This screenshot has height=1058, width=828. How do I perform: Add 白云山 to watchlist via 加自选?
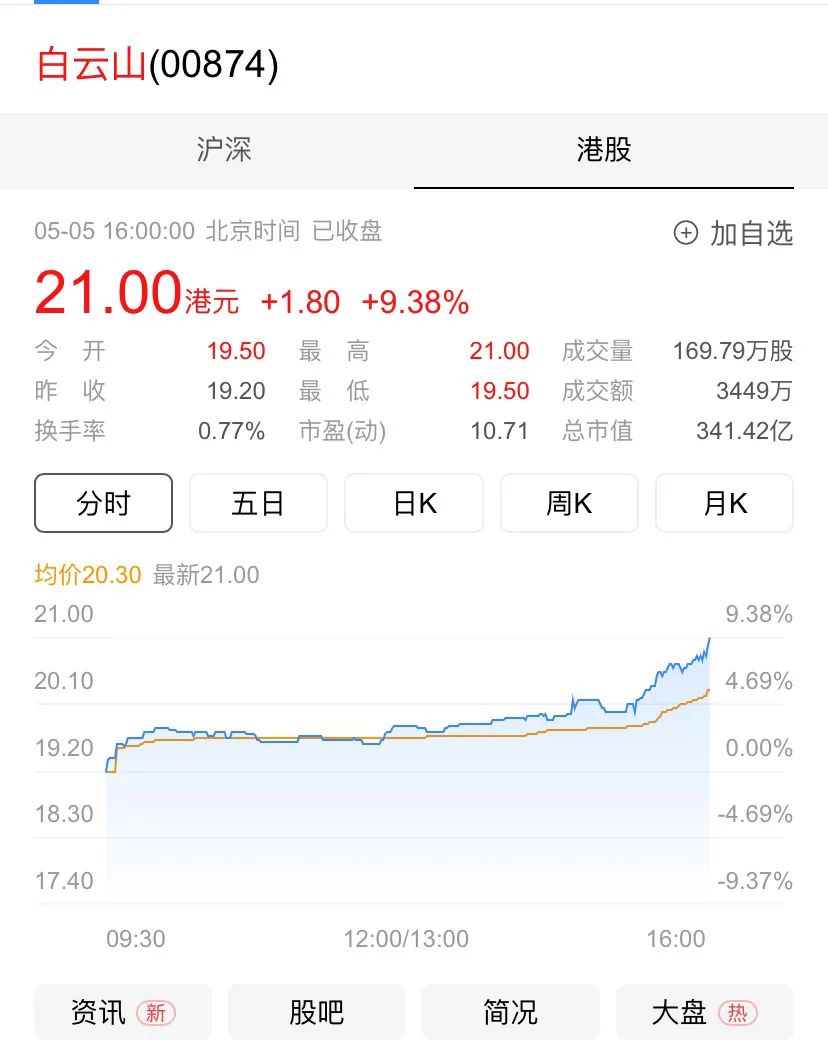pyautogui.click(x=733, y=234)
